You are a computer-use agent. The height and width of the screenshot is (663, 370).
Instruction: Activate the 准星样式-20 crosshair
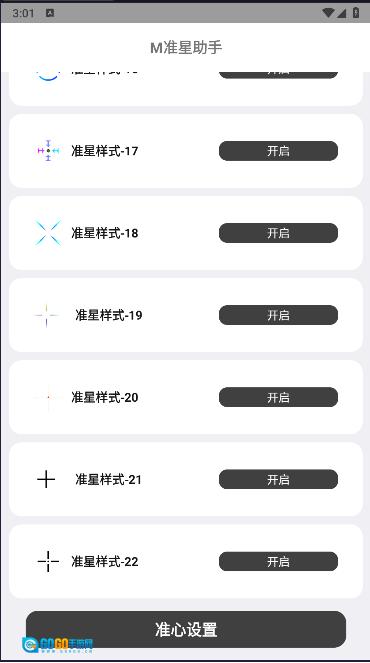[278, 397]
